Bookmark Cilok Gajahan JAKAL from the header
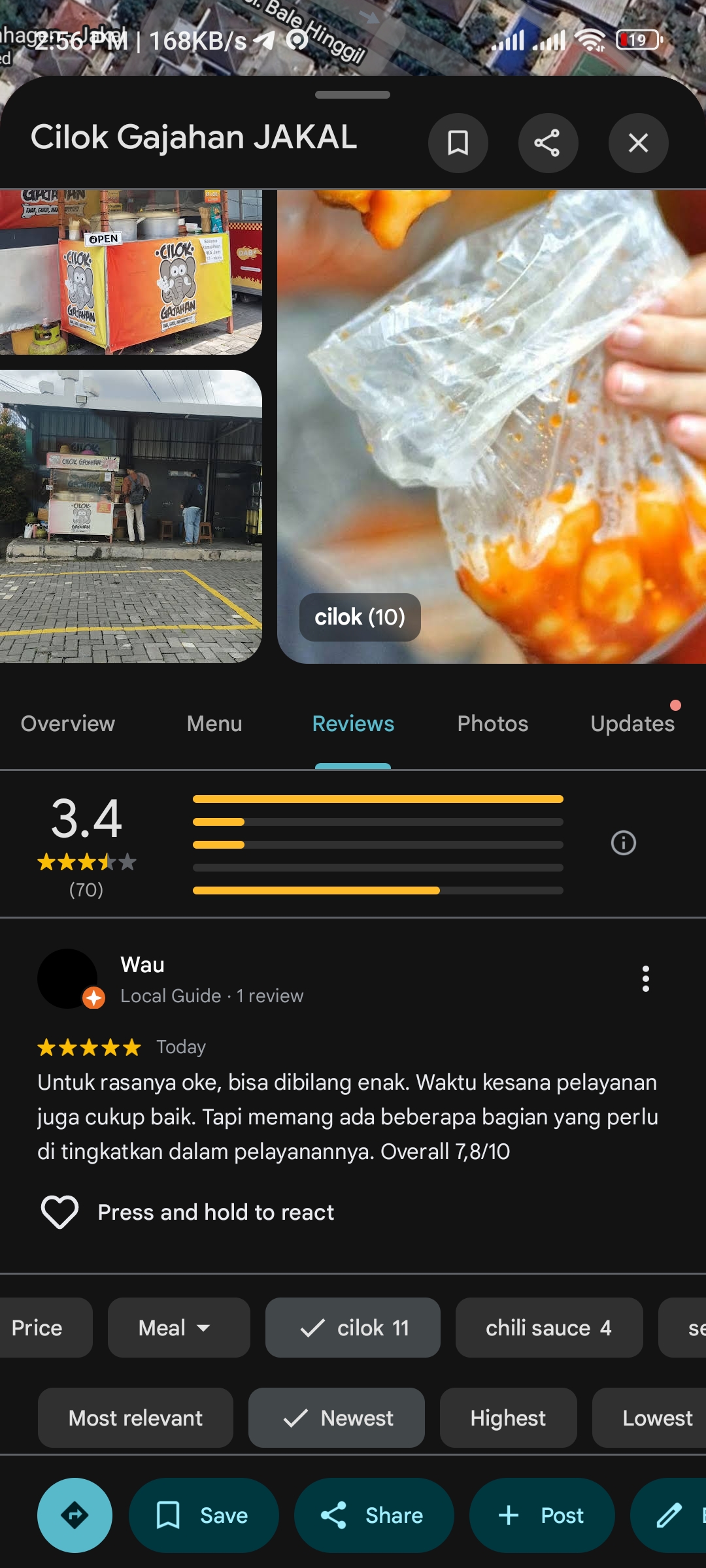The height and width of the screenshot is (1568, 706). point(458,143)
